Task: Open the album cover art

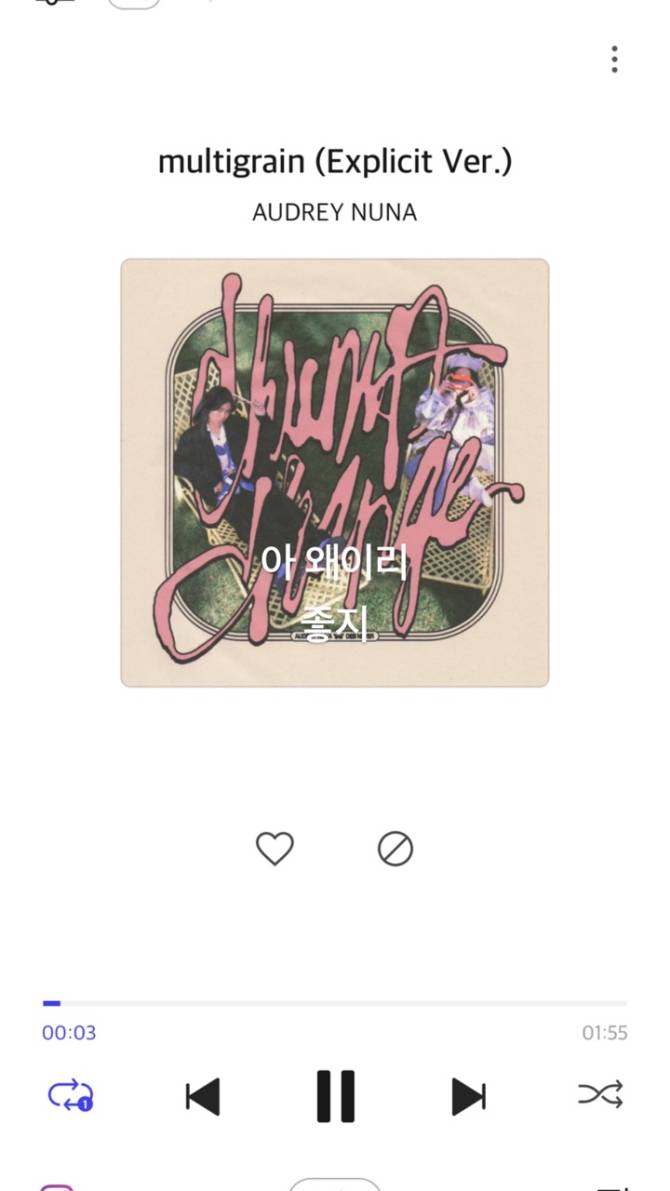Action: tap(335, 472)
